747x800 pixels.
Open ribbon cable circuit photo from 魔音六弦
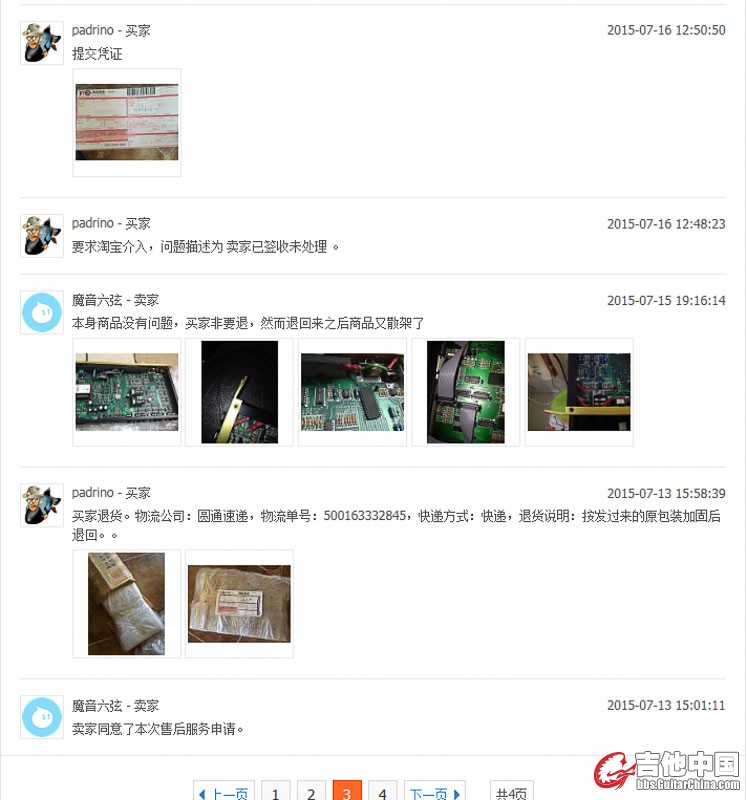coord(465,392)
